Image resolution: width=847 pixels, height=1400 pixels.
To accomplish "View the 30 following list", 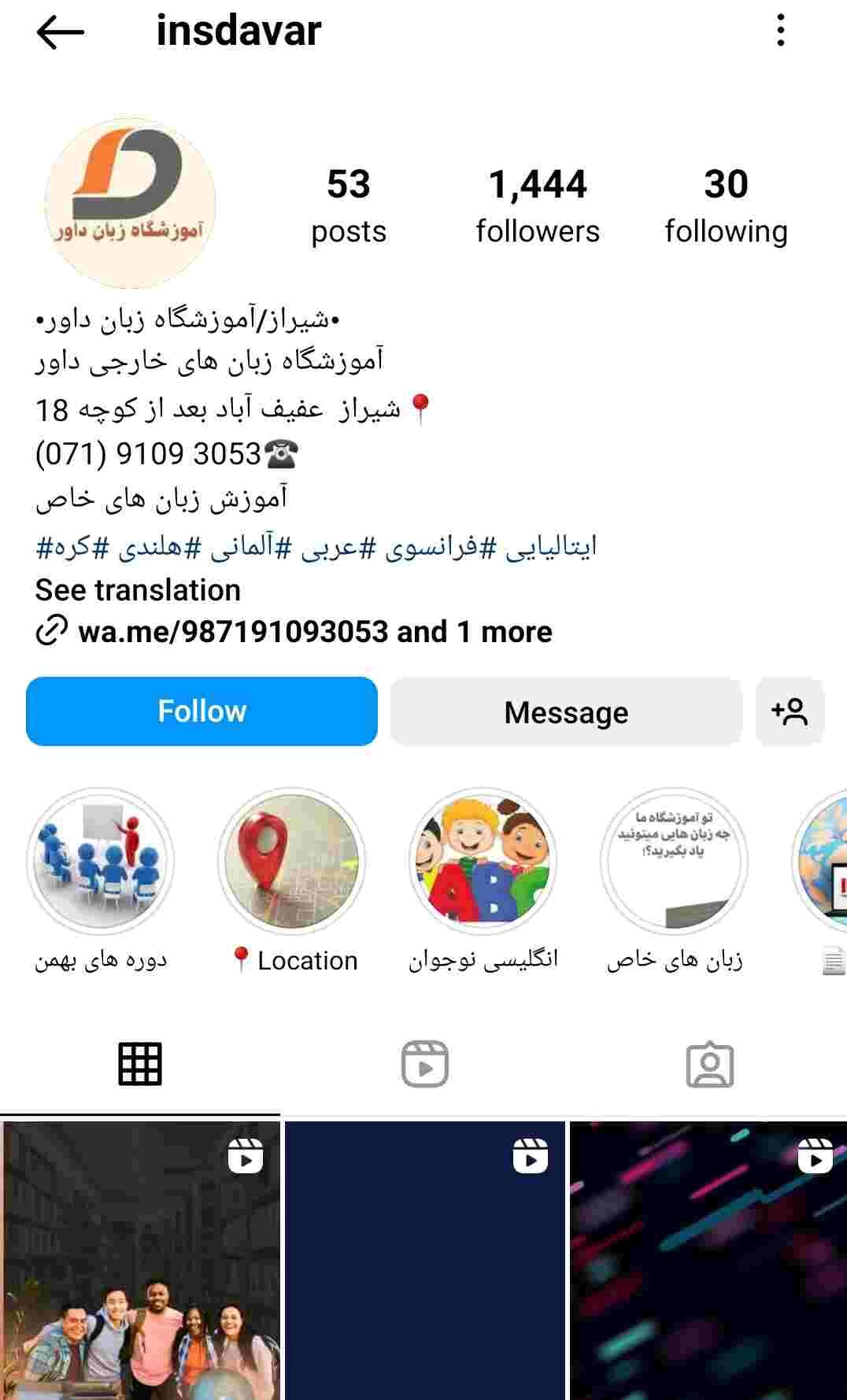I will pos(726,206).
